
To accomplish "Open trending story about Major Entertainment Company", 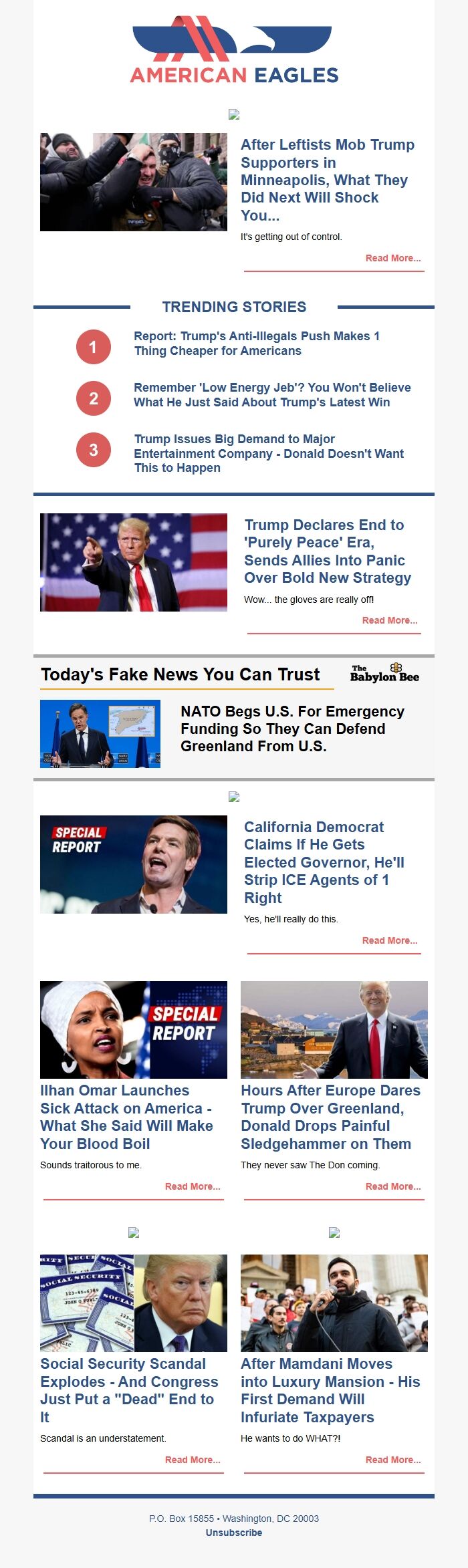I will click(x=268, y=453).
